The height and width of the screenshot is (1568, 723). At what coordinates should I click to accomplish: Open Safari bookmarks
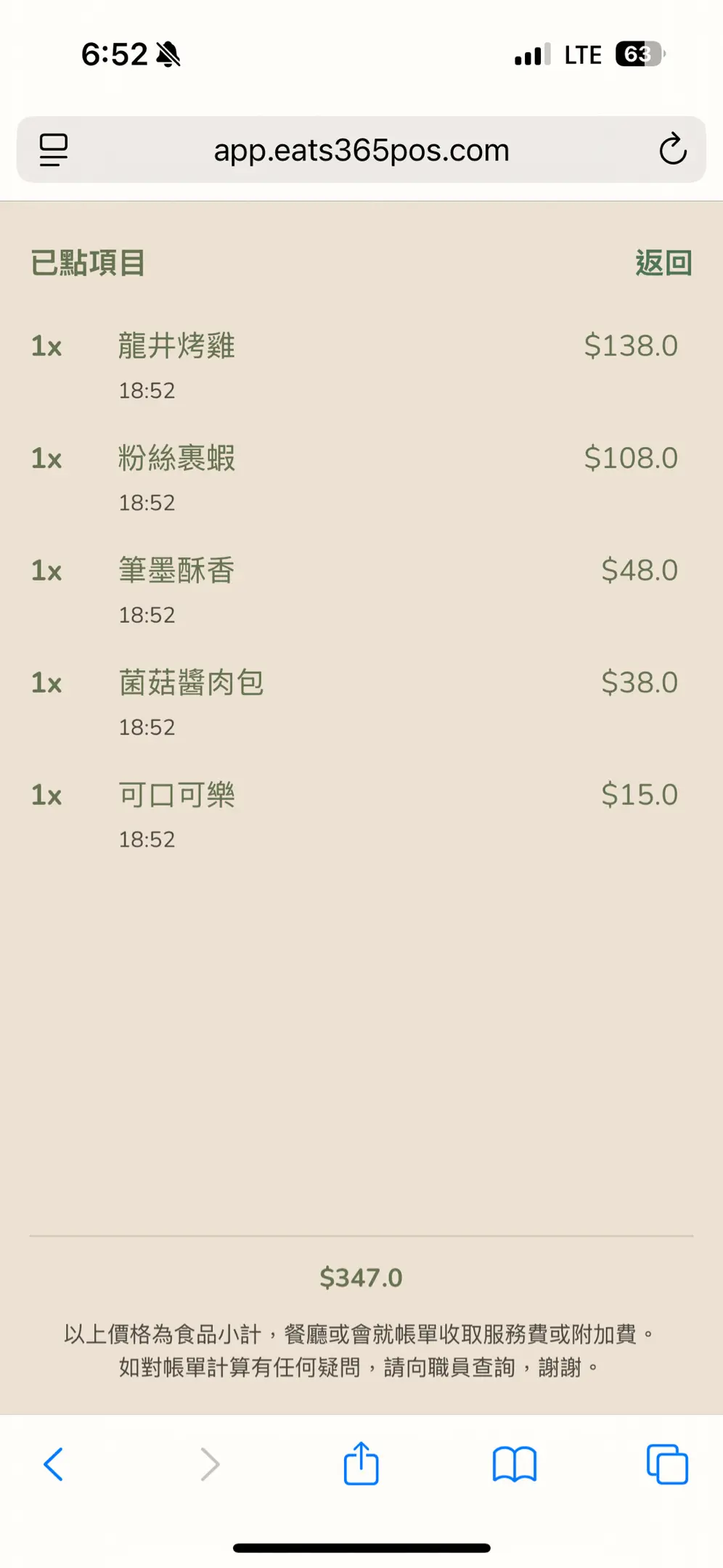[x=514, y=1464]
